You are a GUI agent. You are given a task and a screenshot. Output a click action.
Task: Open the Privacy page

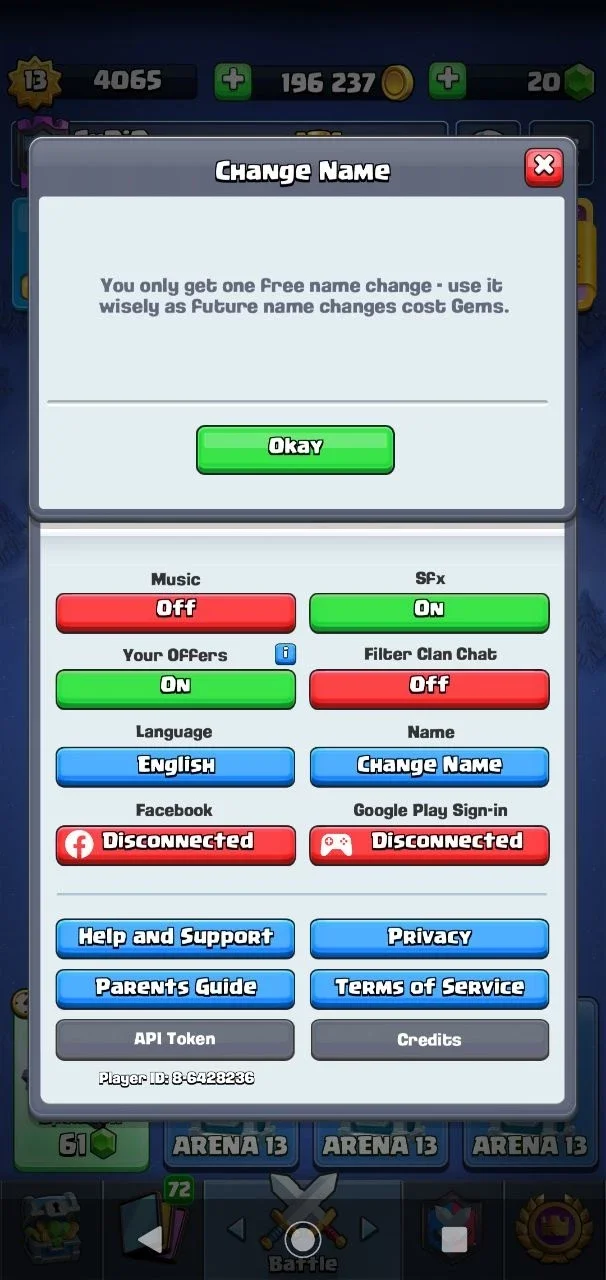pos(429,938)
